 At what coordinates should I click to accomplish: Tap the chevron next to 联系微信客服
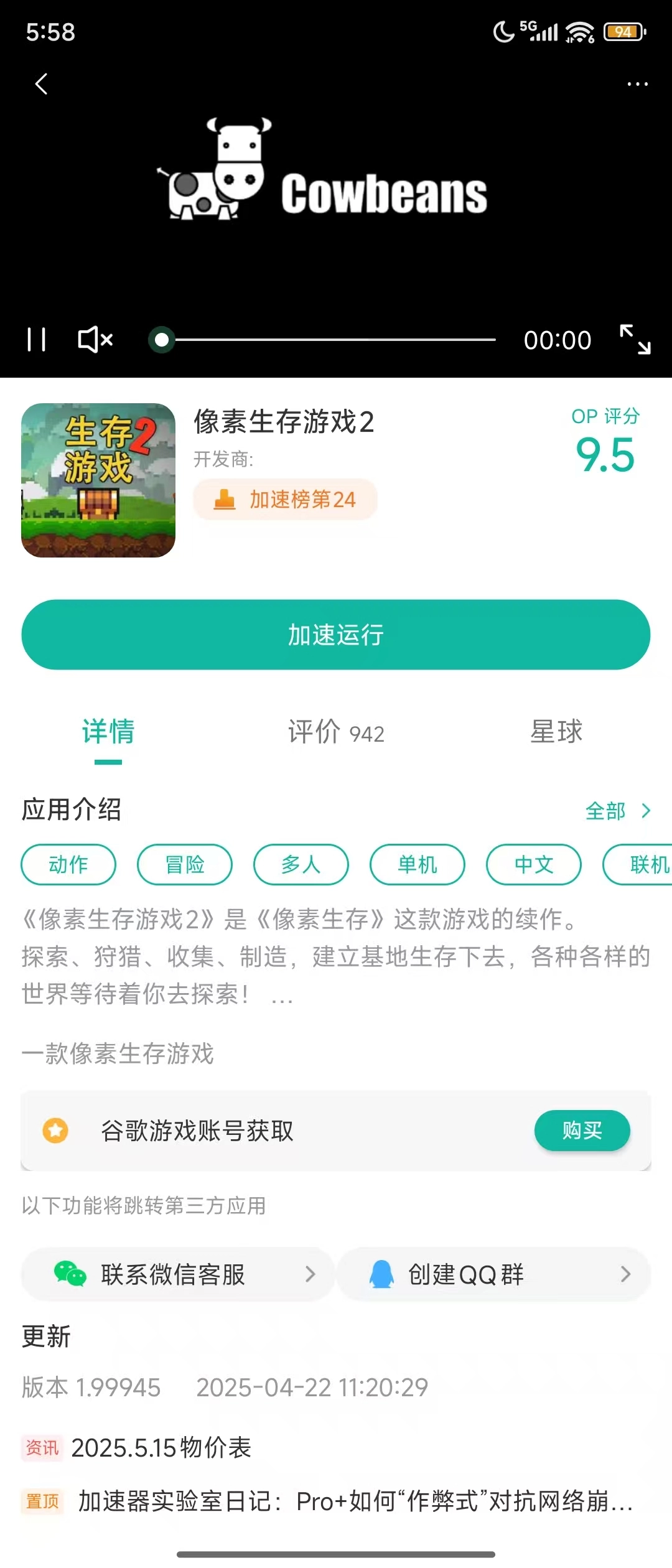click(x=312, y=1274)
